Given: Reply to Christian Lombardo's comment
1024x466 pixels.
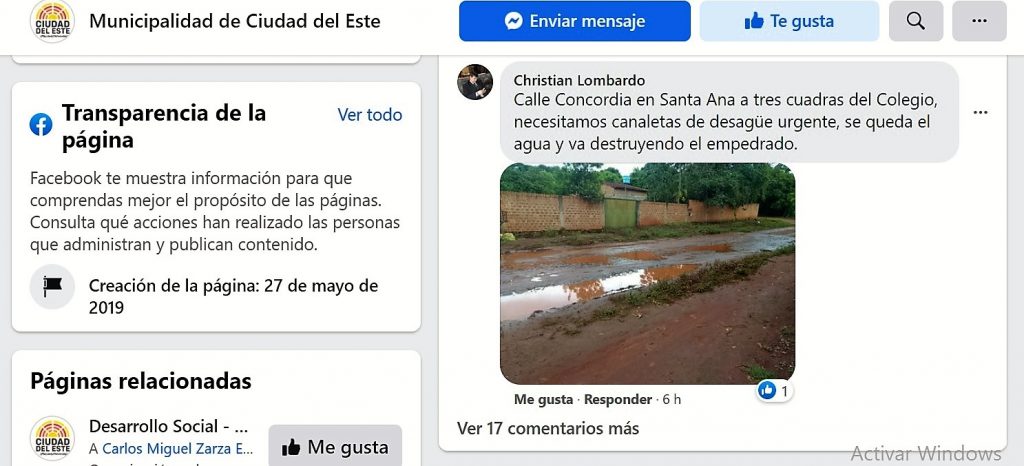Looking at the screenshot, I should (617, 399).
